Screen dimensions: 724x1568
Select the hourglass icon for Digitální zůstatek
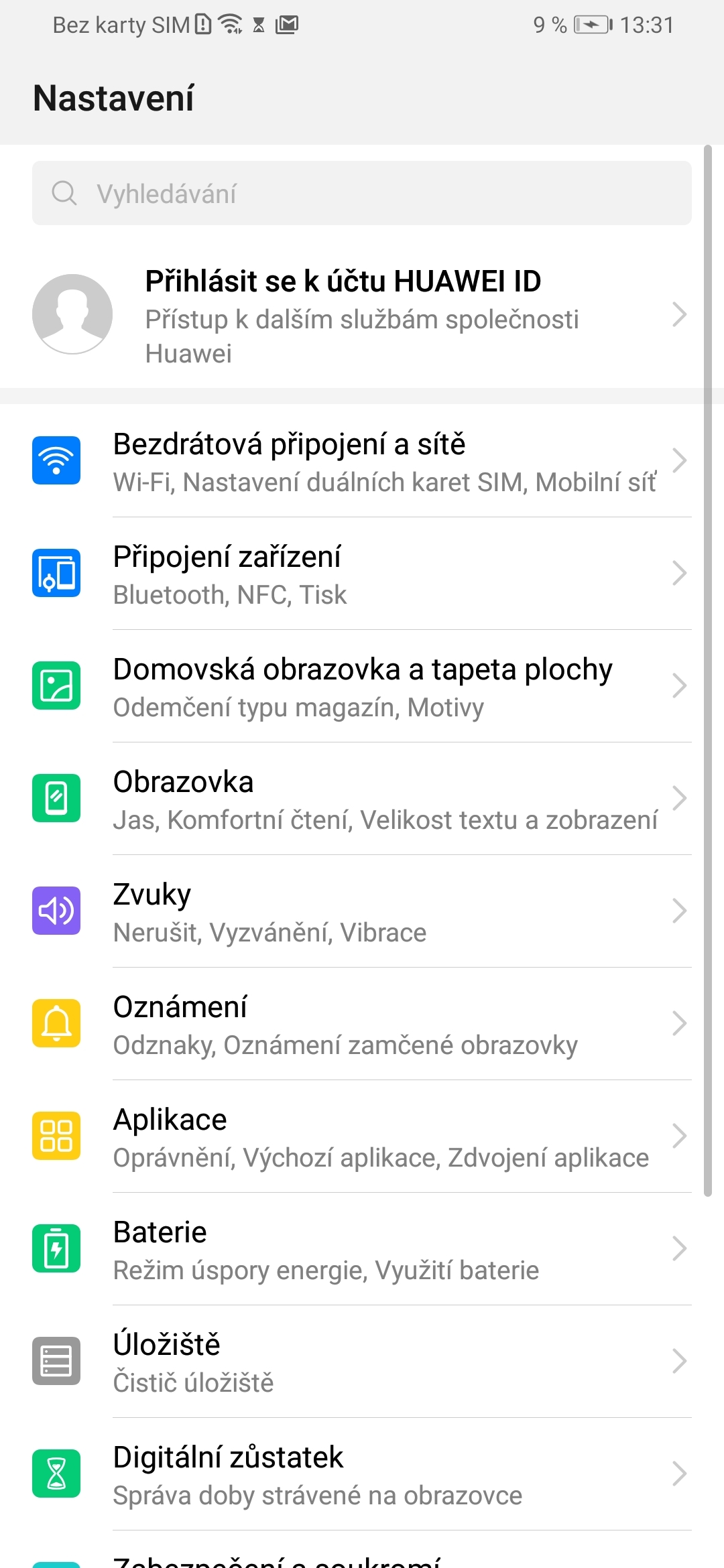[x=56, y=1474]
